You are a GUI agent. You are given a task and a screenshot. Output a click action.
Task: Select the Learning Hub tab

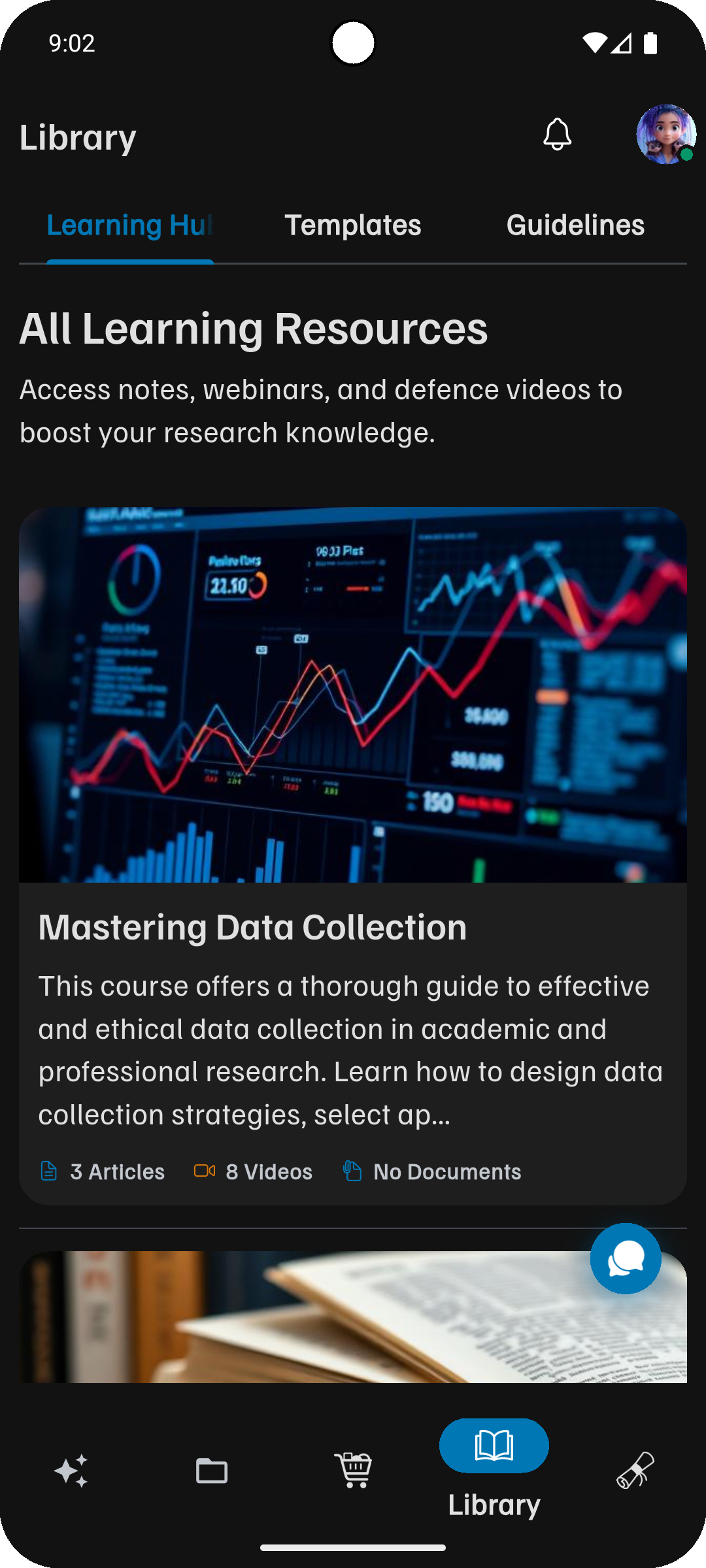[130, 225]
